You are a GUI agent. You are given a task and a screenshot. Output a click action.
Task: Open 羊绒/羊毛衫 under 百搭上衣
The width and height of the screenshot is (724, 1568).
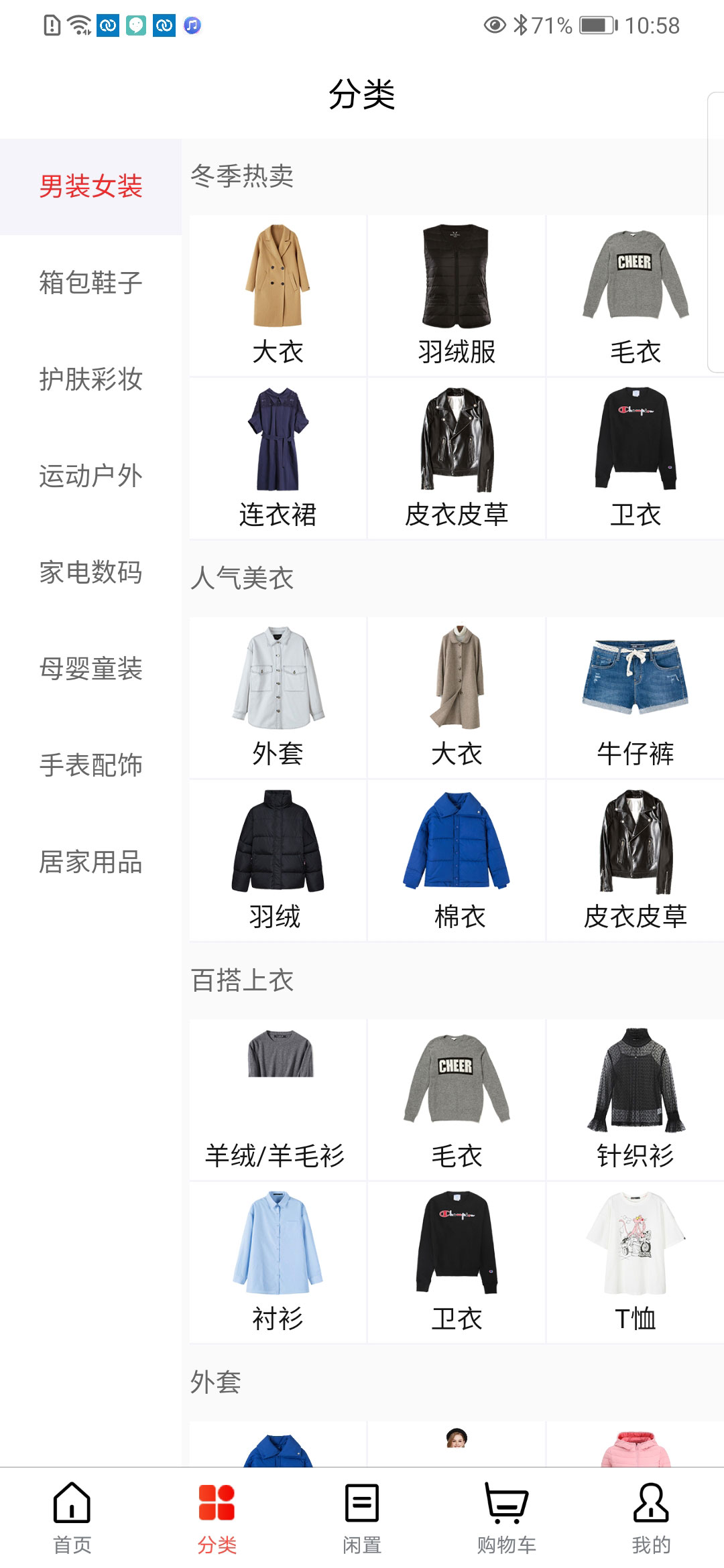(x=278, y=1100)
